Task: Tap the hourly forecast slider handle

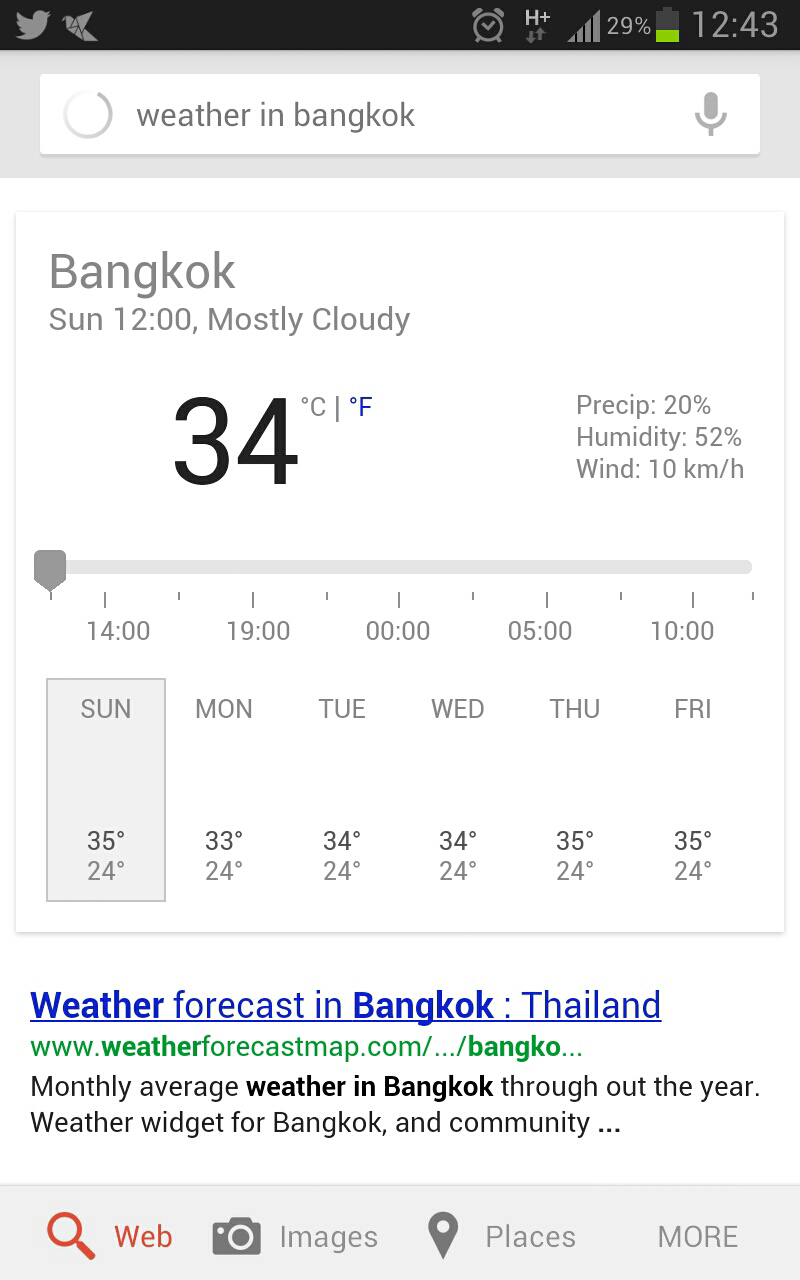Action: pyautogui.click(x=50, y=568)
